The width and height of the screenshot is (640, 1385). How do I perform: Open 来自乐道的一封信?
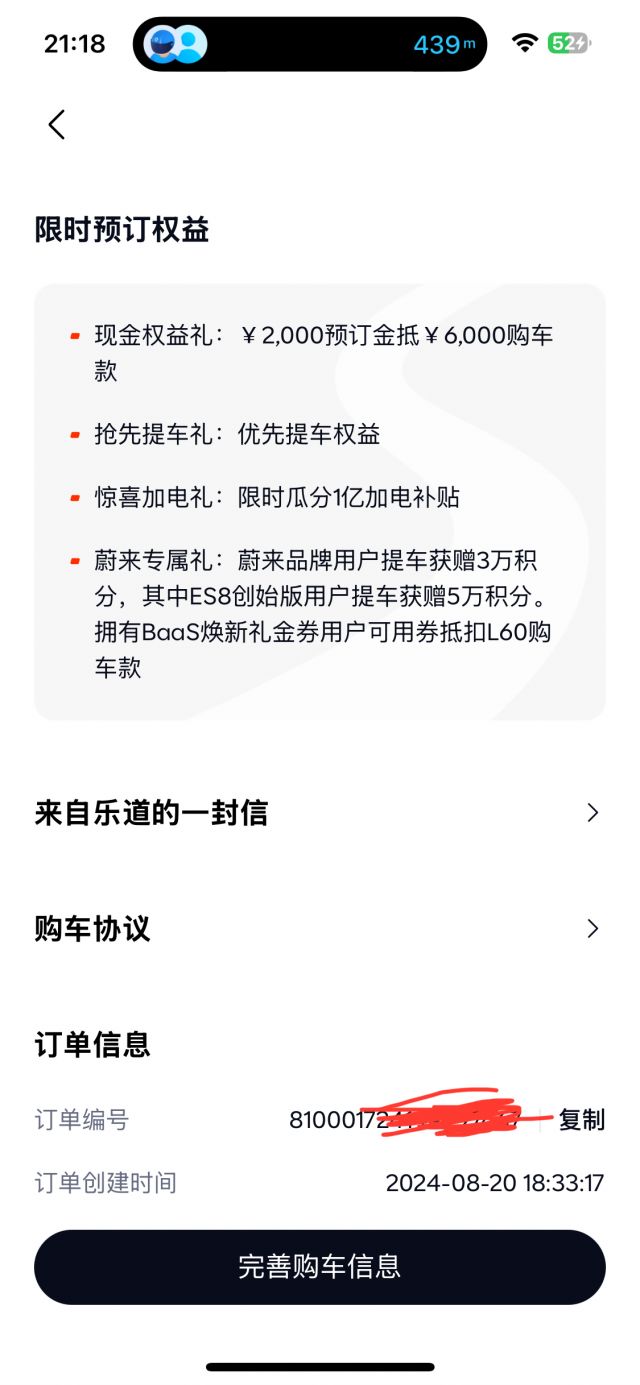(x=320, y=813)
